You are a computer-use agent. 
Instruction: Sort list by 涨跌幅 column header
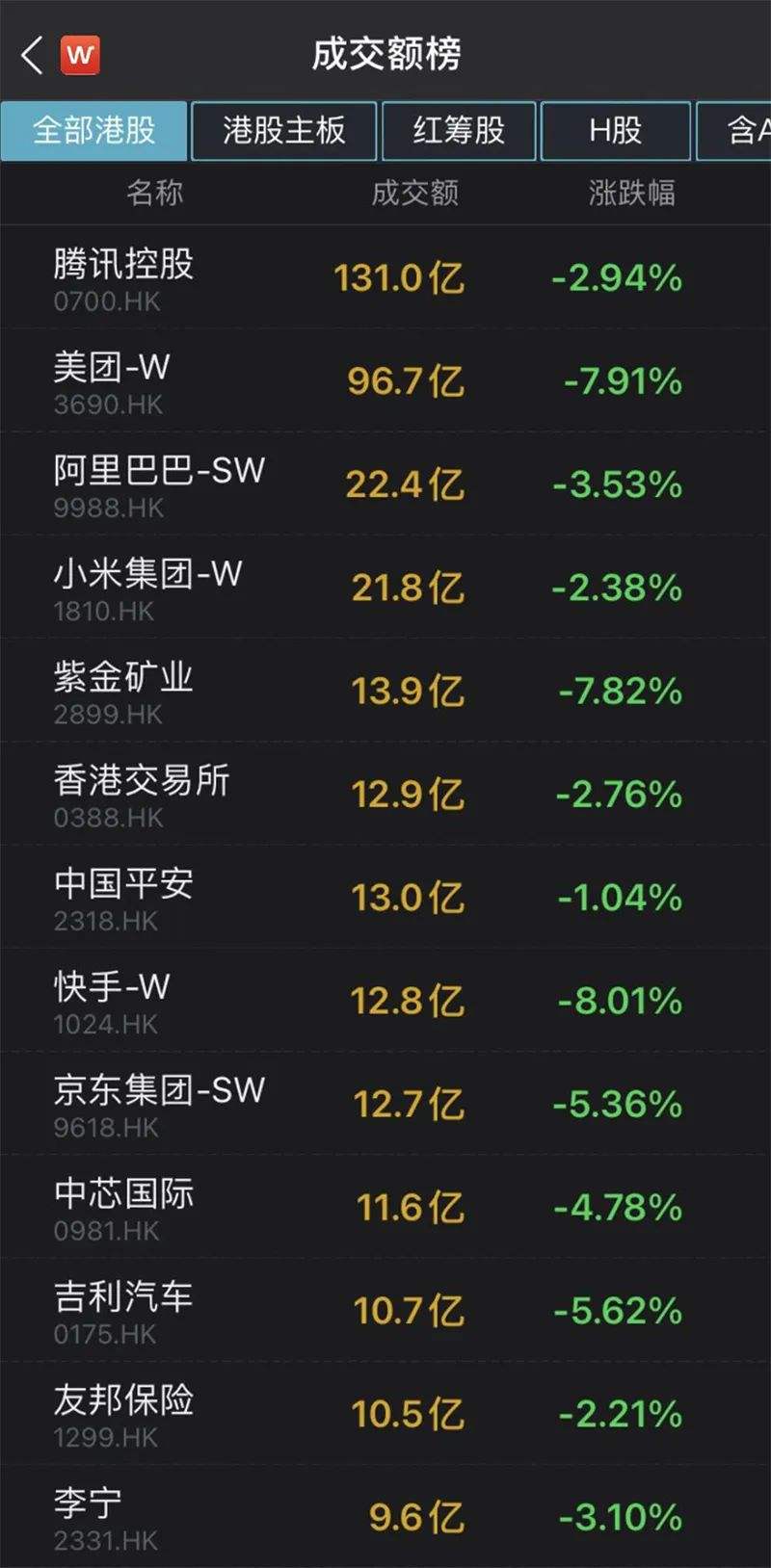tap(631, 193)
